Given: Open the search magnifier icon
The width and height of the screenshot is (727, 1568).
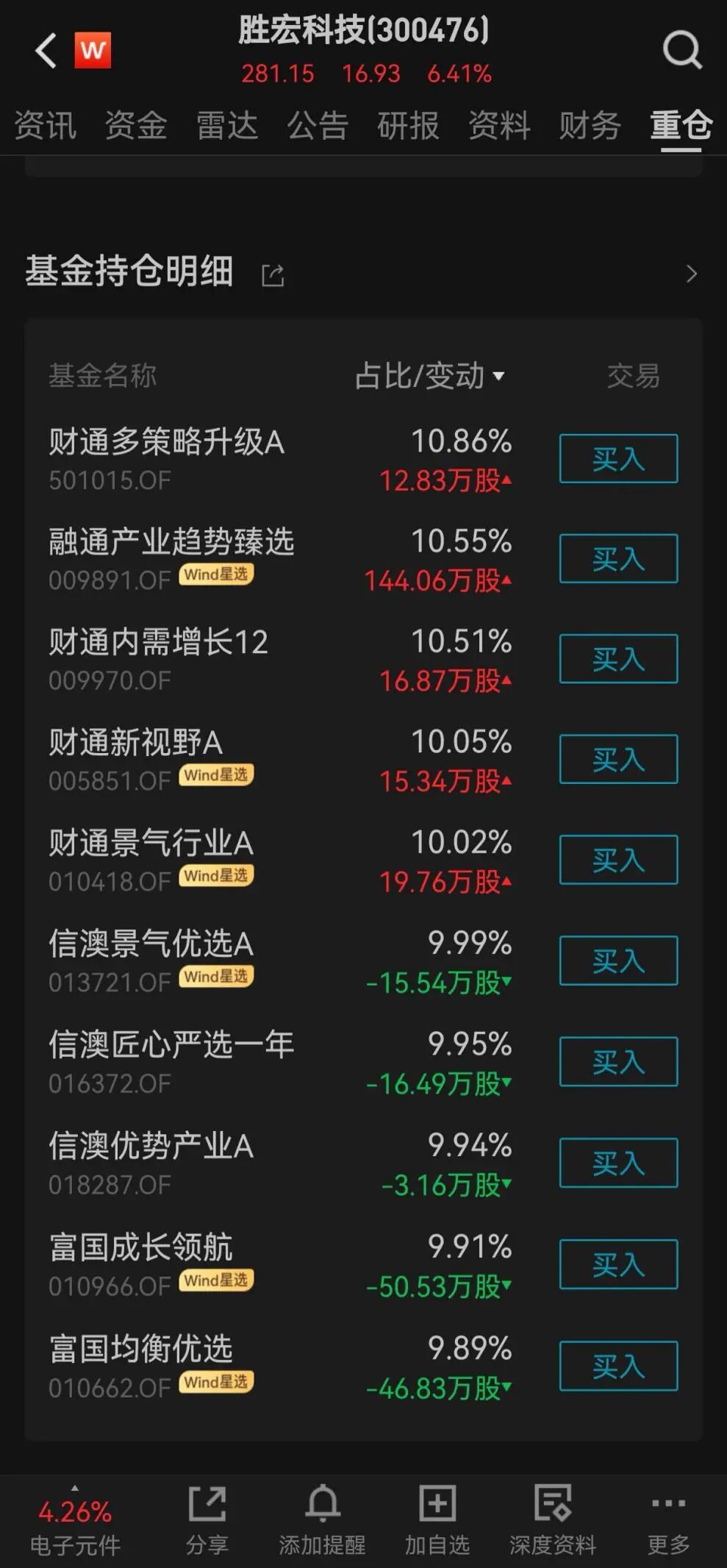Looking at the screenshot, I should point(681,50).
